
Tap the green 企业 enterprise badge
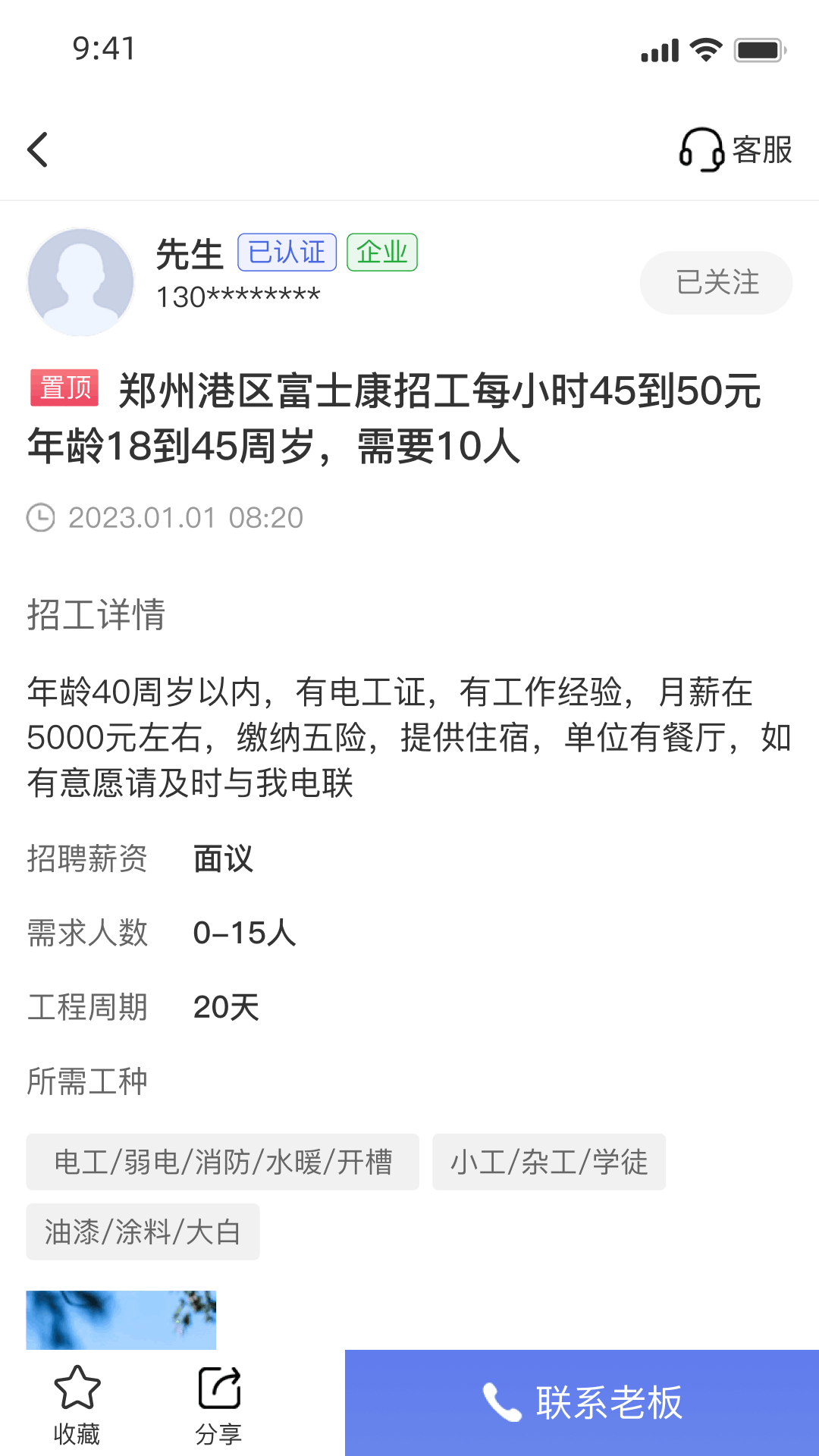(x=383, y=252)
